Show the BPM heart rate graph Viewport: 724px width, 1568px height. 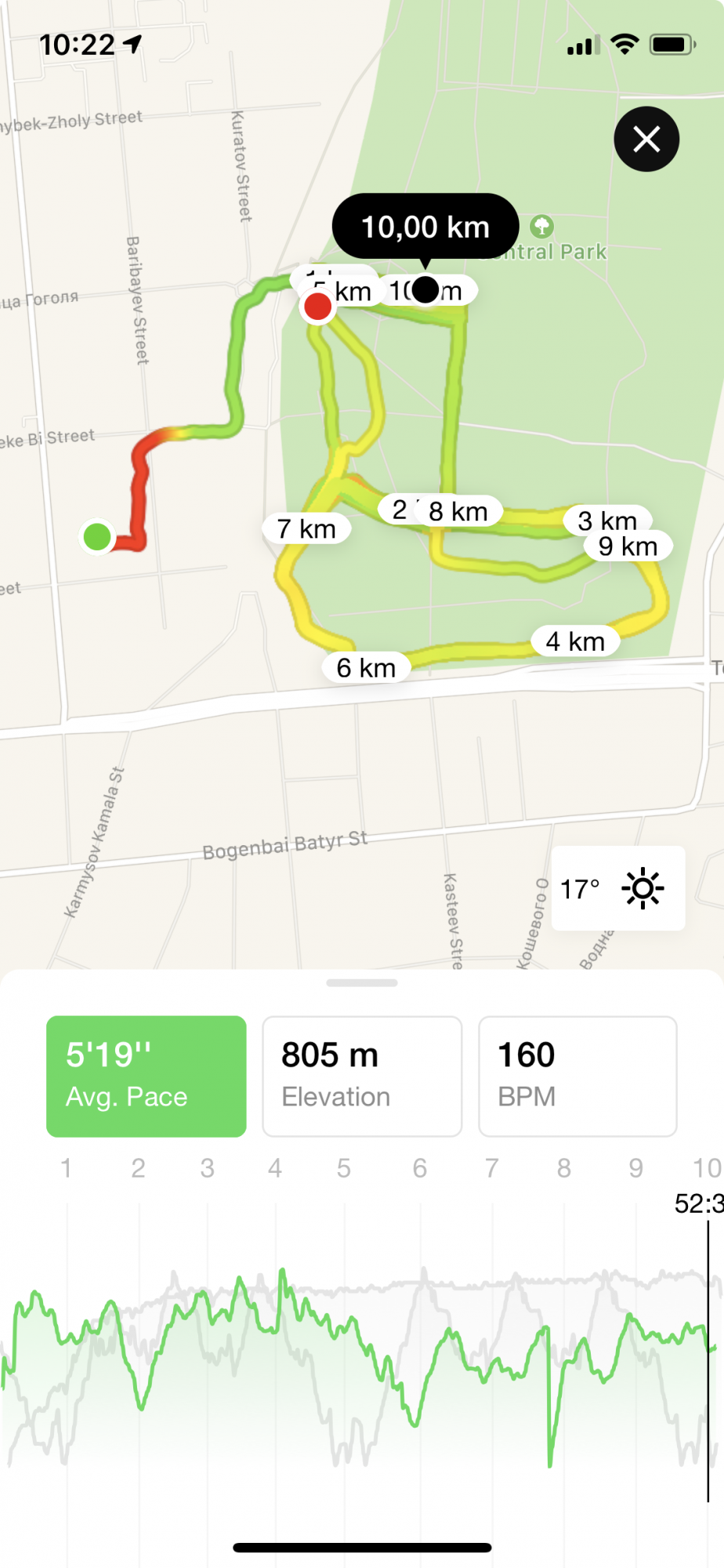point(577,1076)
